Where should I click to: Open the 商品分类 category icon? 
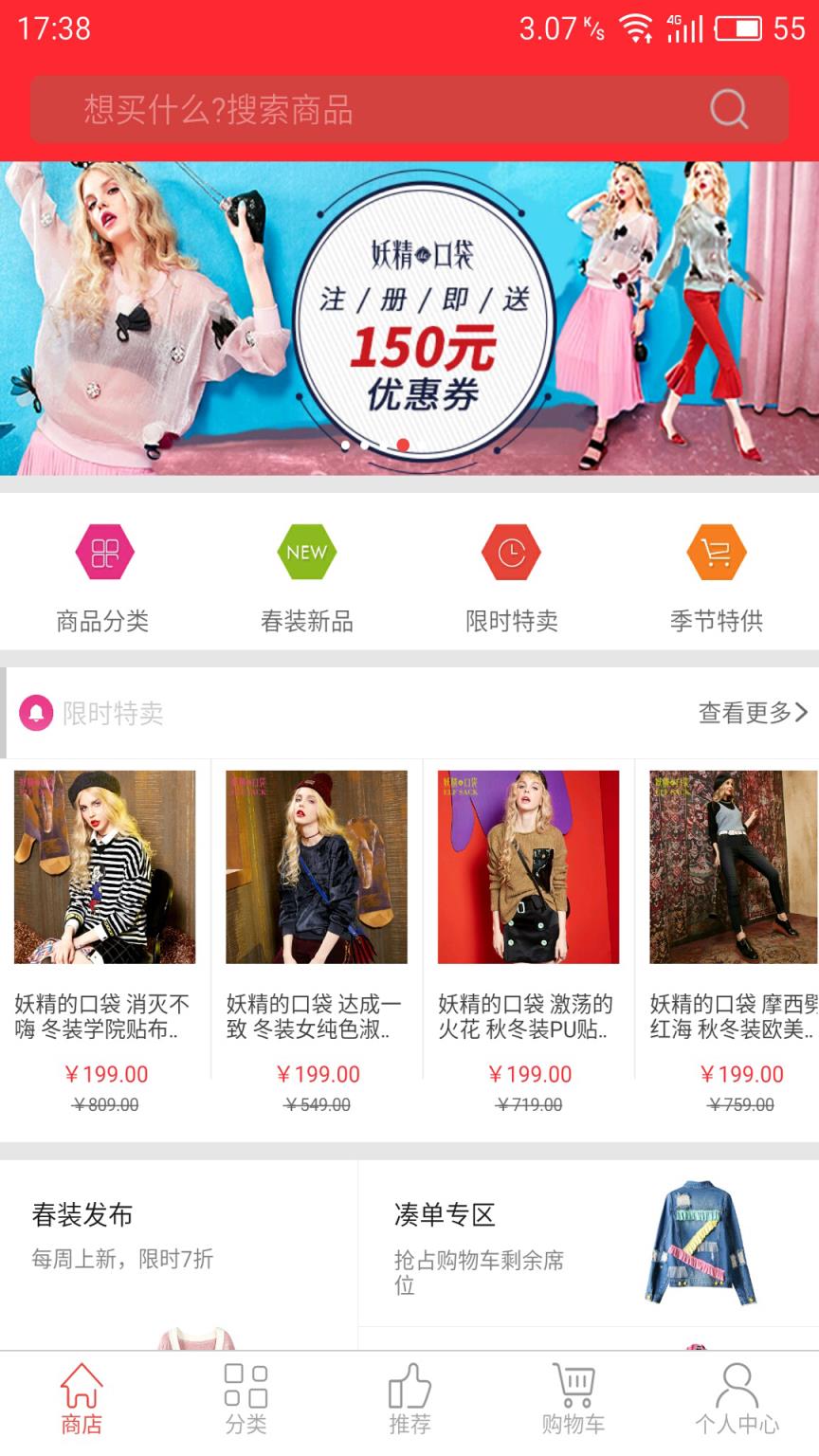pos(106,552)
